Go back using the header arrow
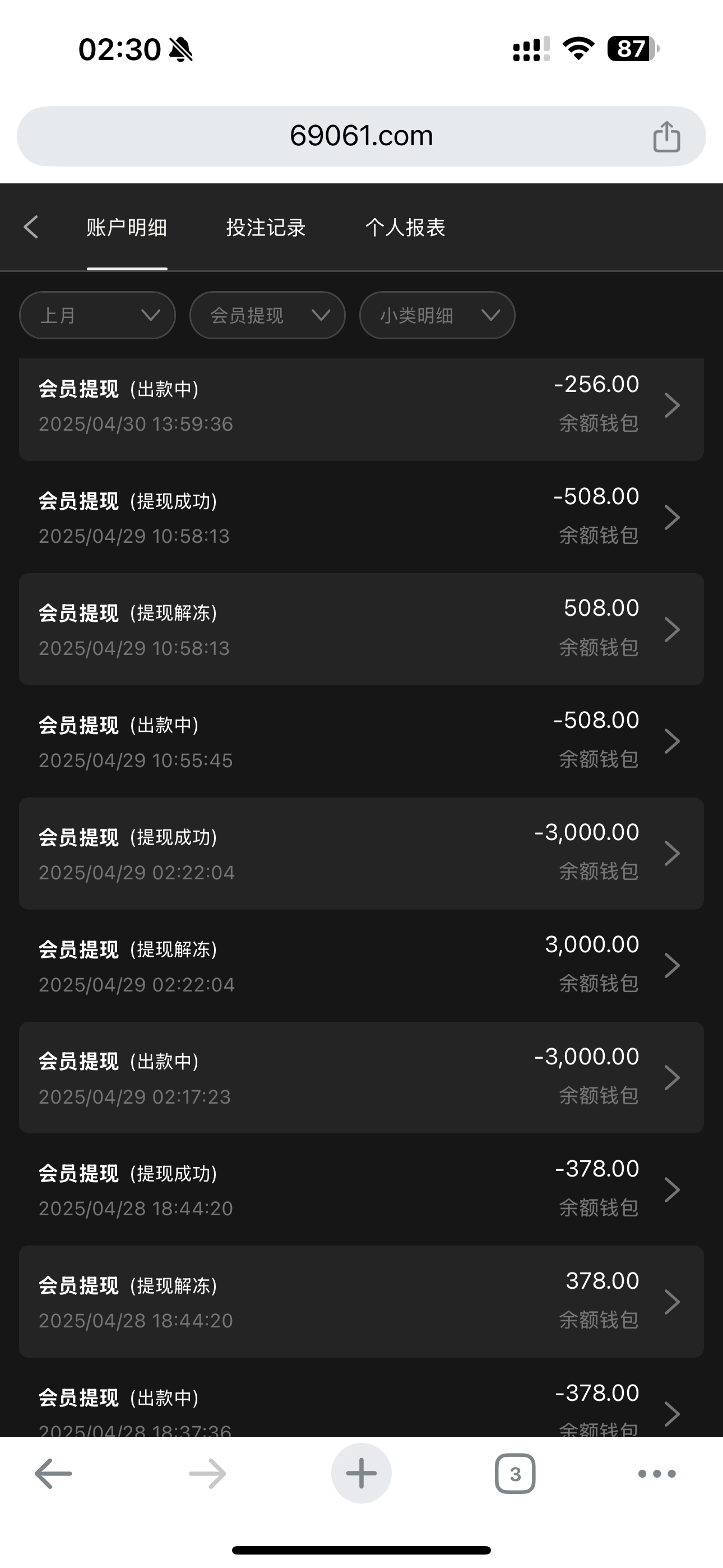Viewport: 723px width, 1568px height. [31, 227]
